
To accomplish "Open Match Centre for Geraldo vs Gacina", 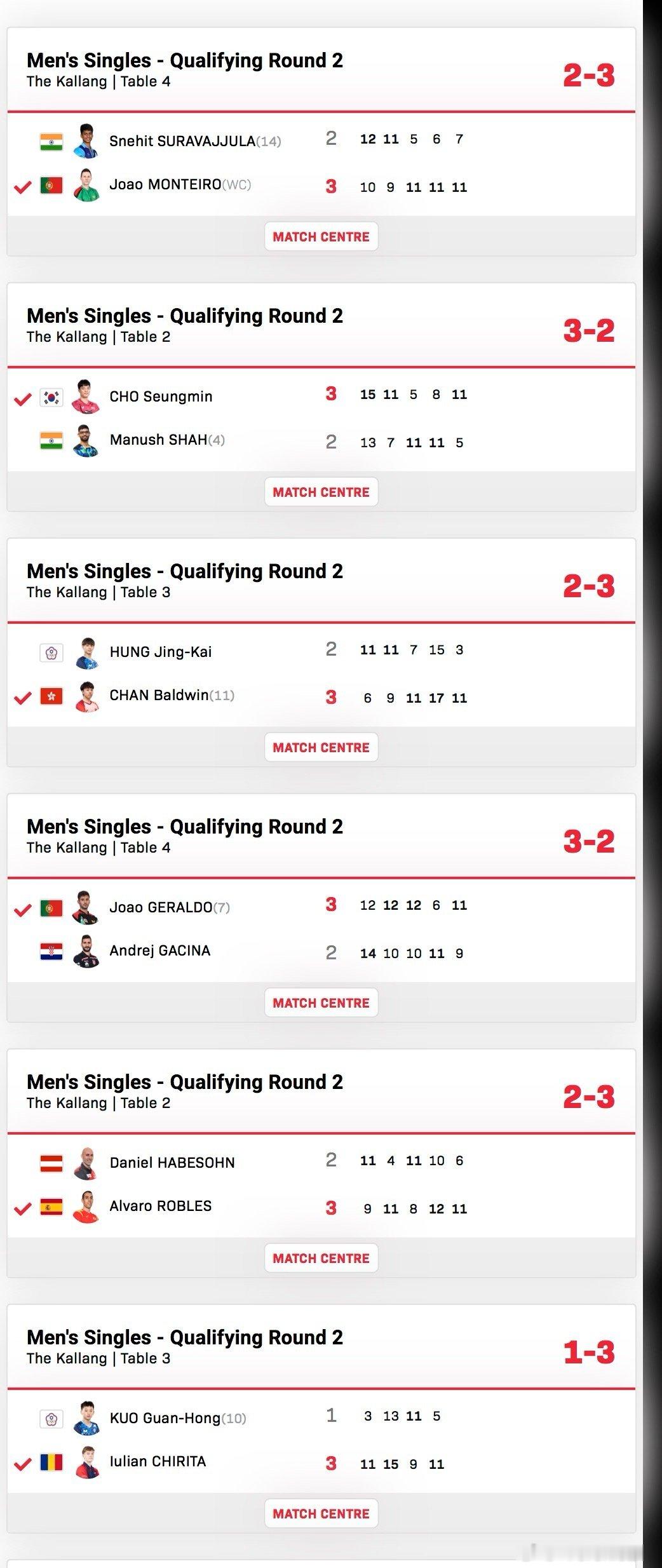I will click(321, 1003).
